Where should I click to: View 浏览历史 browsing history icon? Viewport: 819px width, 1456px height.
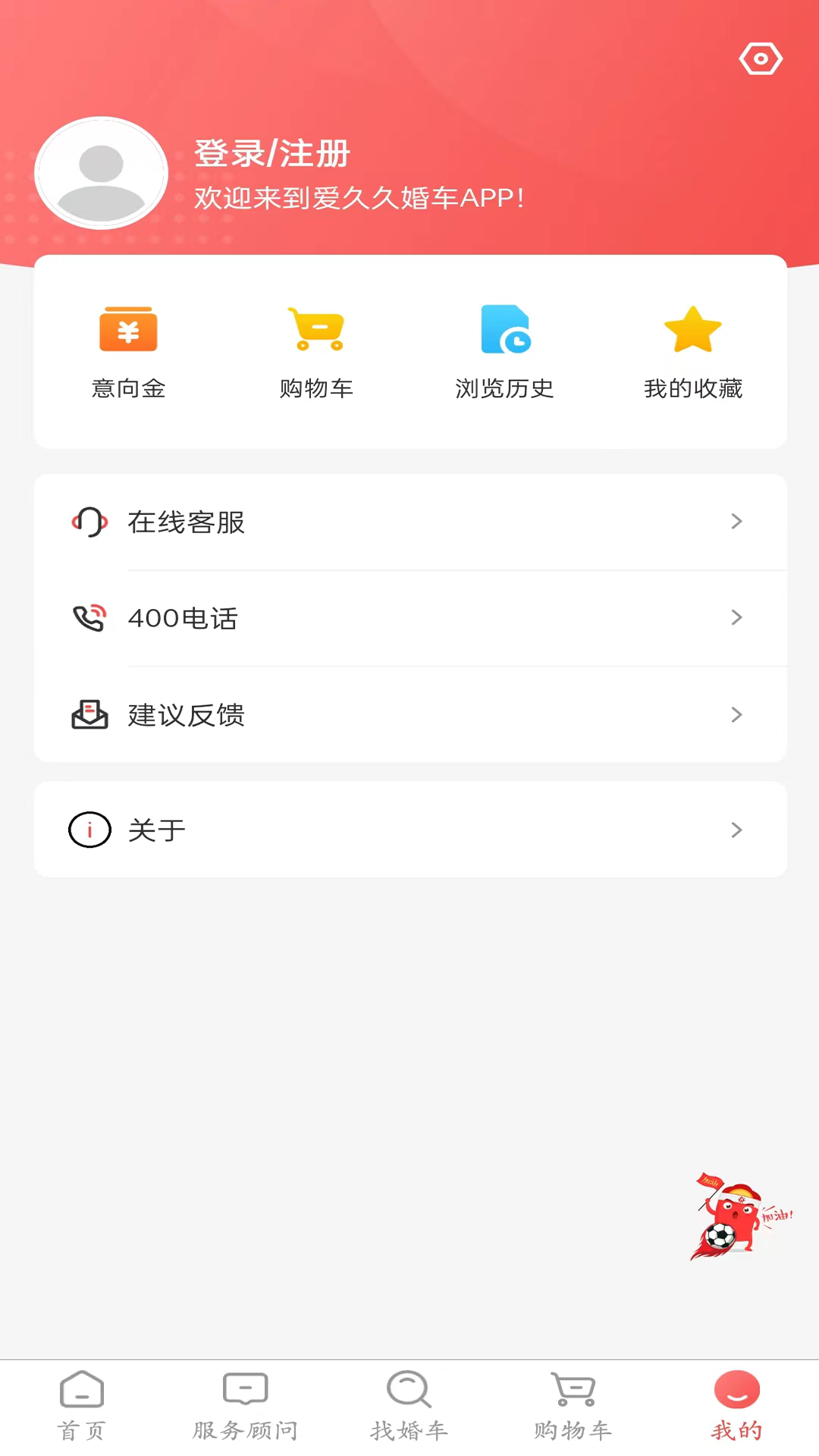pos(504,330)
